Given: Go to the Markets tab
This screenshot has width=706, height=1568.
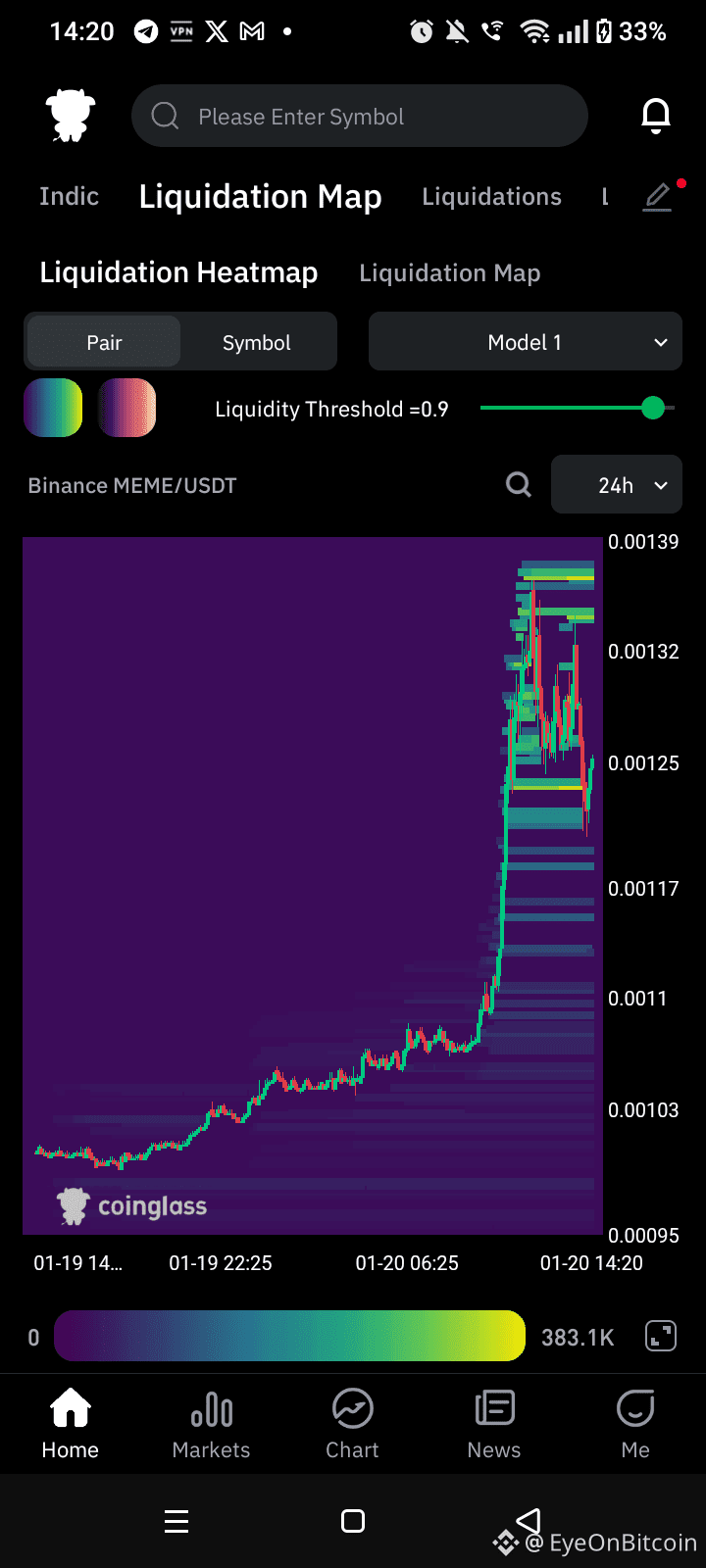Looking at the screenshot, I should [211, 1425].
